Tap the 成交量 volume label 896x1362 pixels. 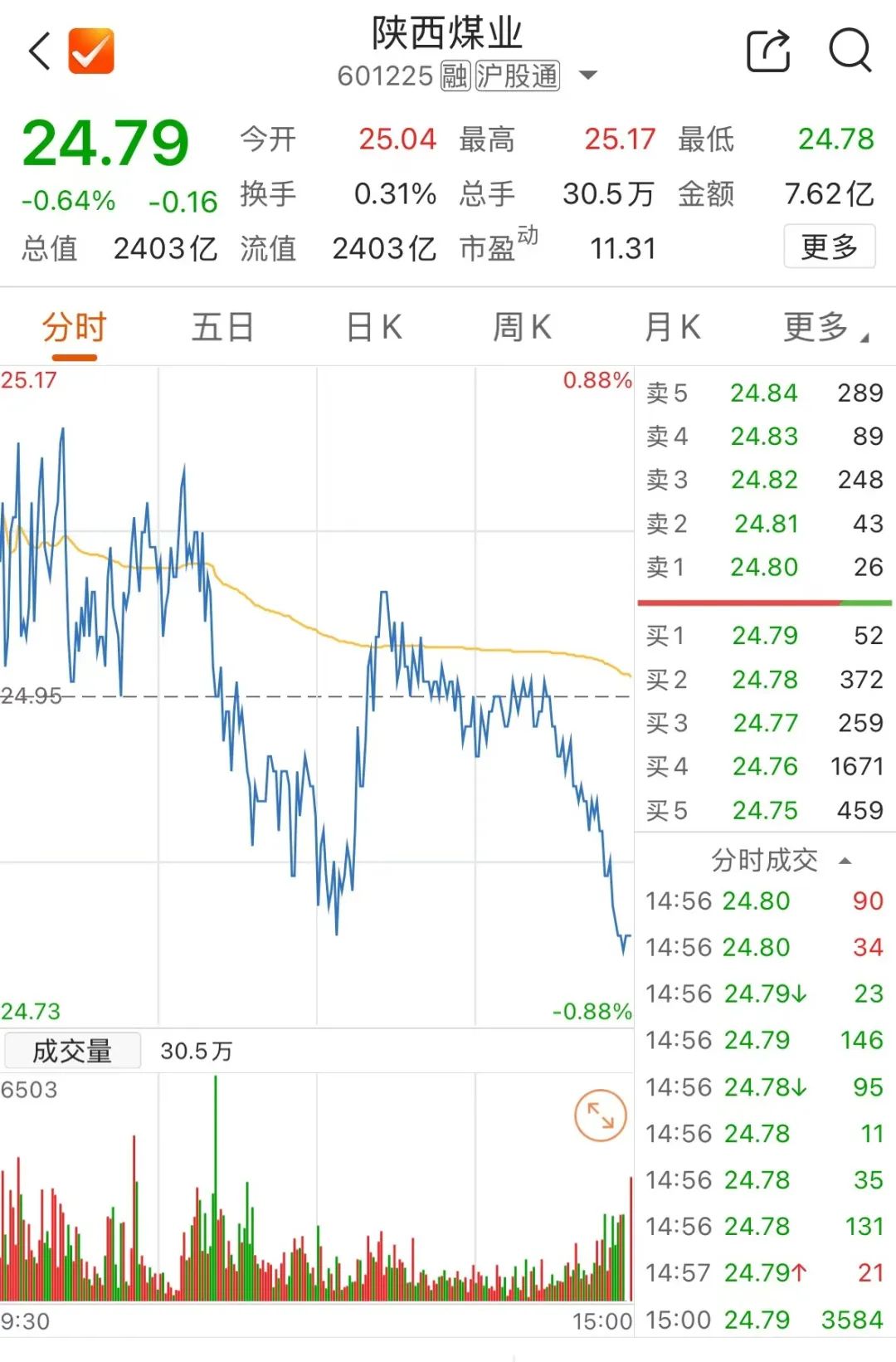[x=72, y=1050]
